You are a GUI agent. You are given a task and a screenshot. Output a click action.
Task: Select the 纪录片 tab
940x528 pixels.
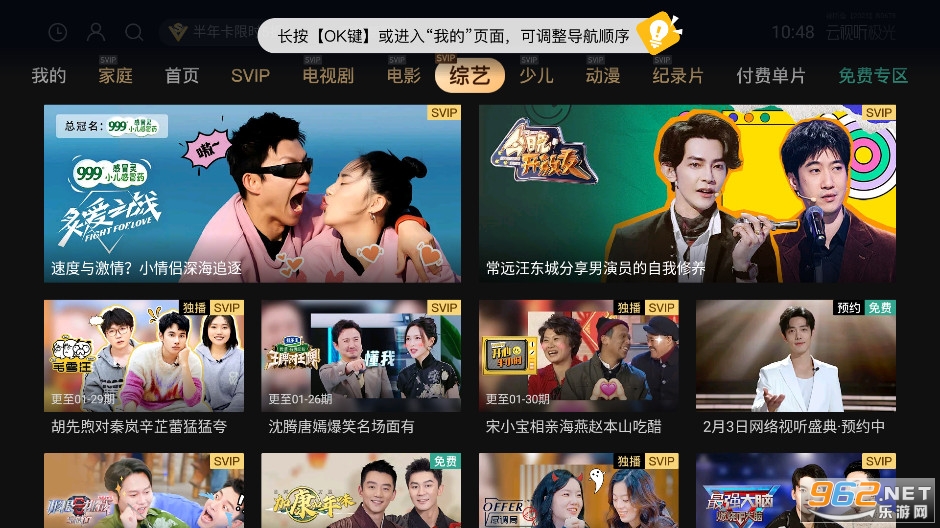point(678,76)
